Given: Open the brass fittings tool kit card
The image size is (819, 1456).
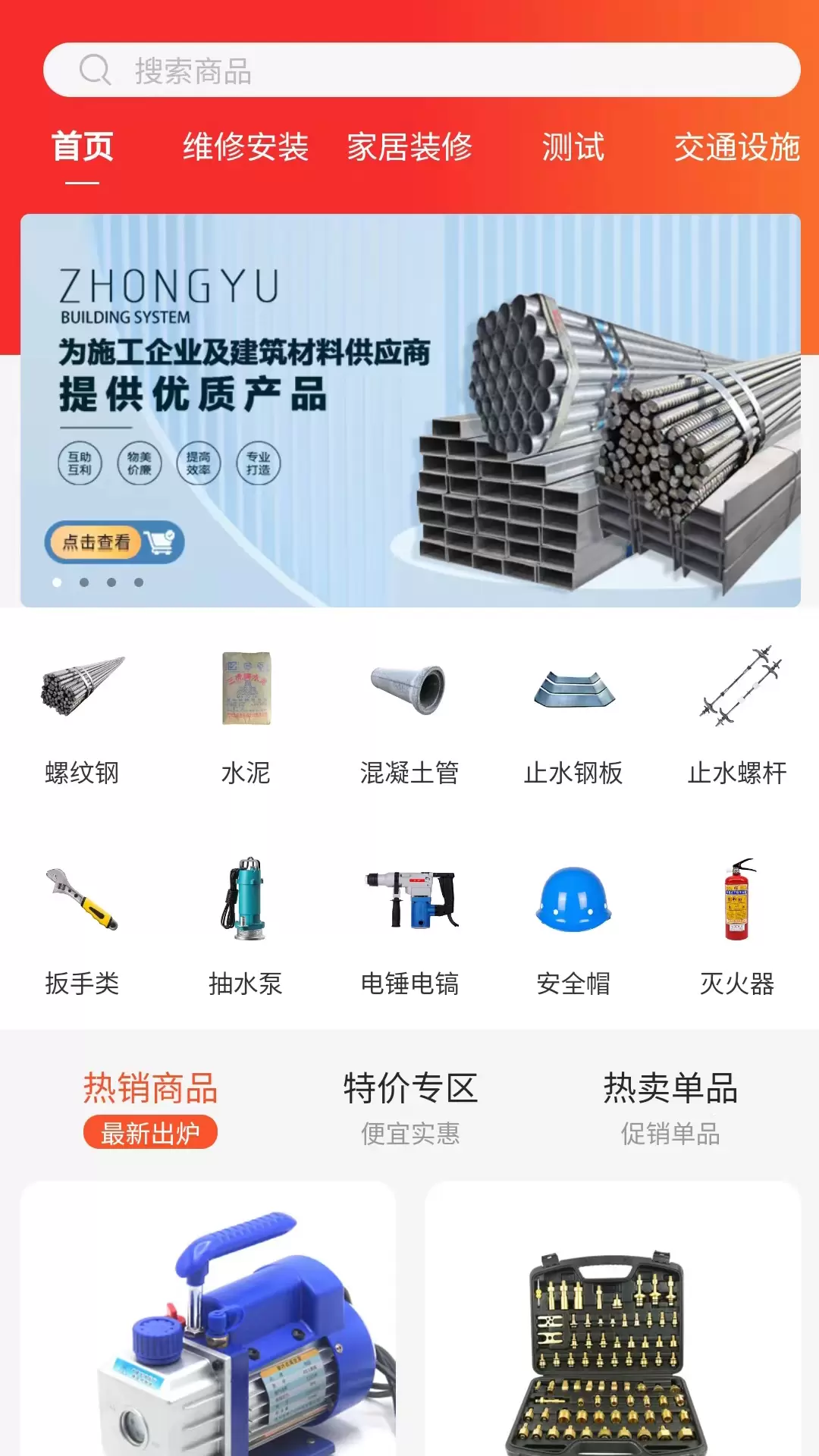Looking at the screenshot, I should point(613,1319).
